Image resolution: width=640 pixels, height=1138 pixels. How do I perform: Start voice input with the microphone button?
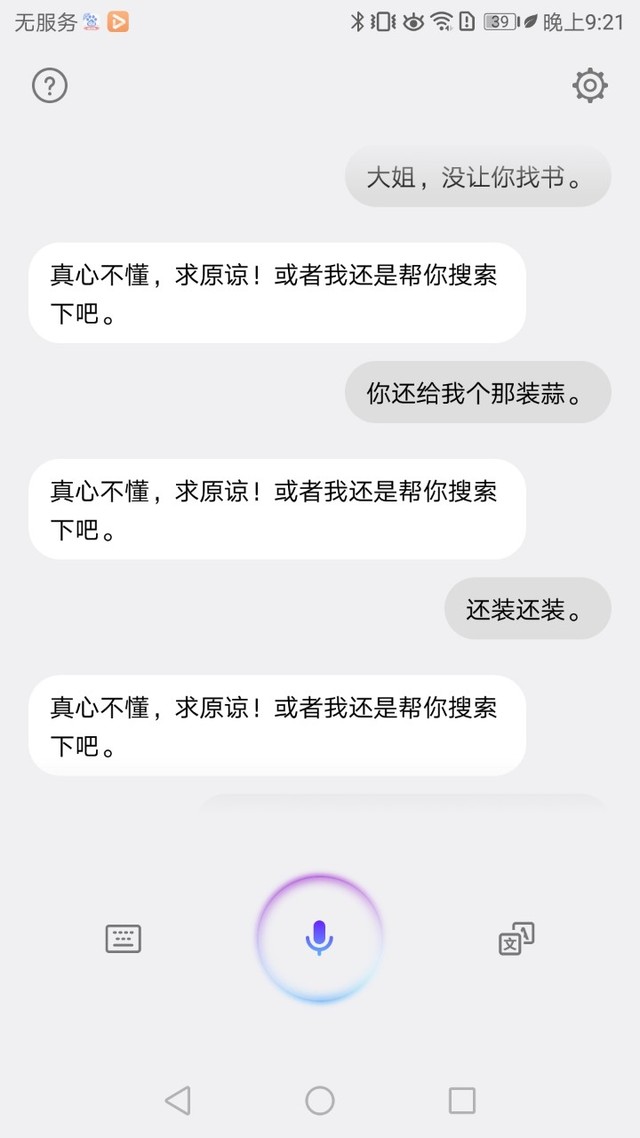[319, 938]
